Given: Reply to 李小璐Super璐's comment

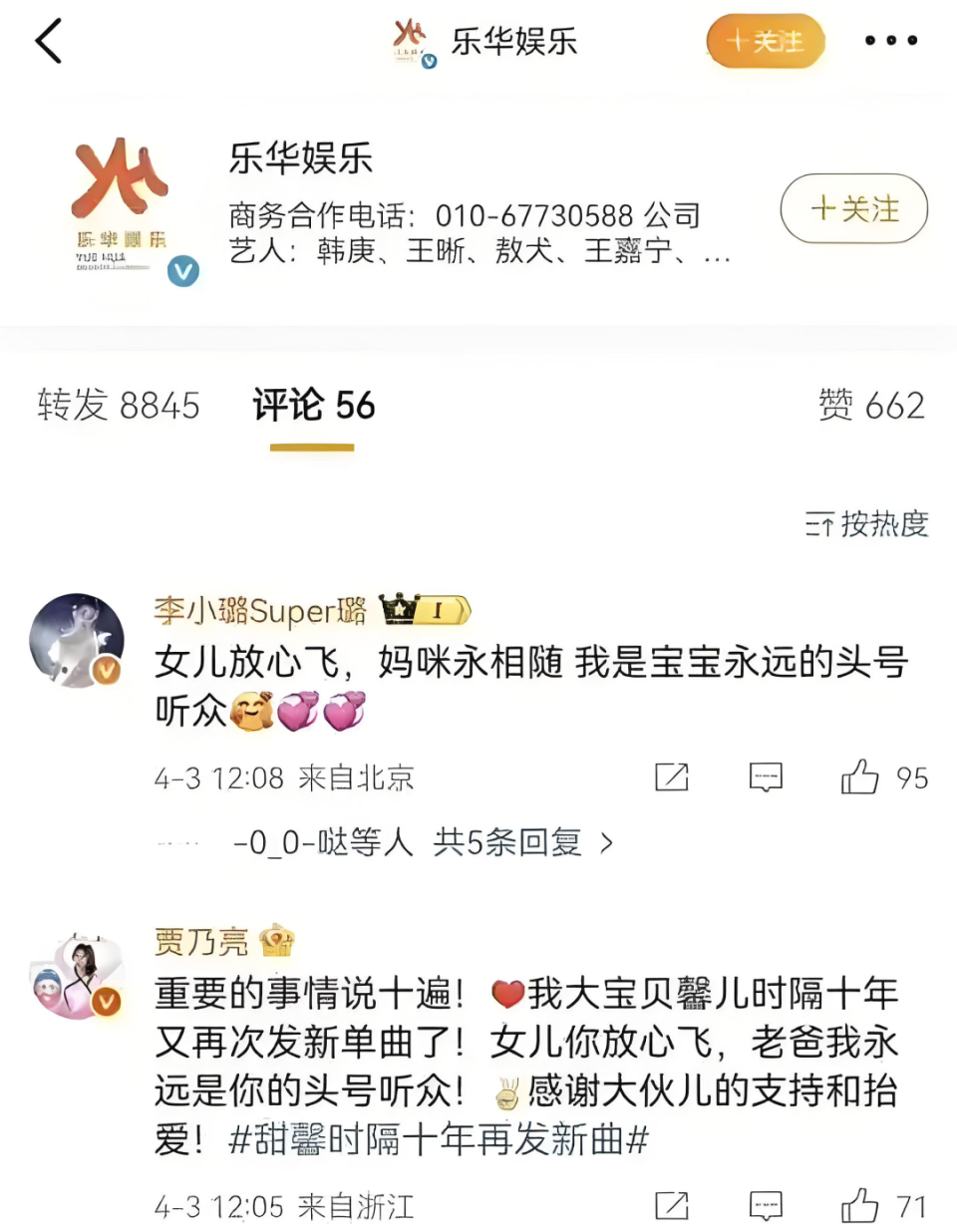Looking at the screenshot, I should [x=766, y=777].
